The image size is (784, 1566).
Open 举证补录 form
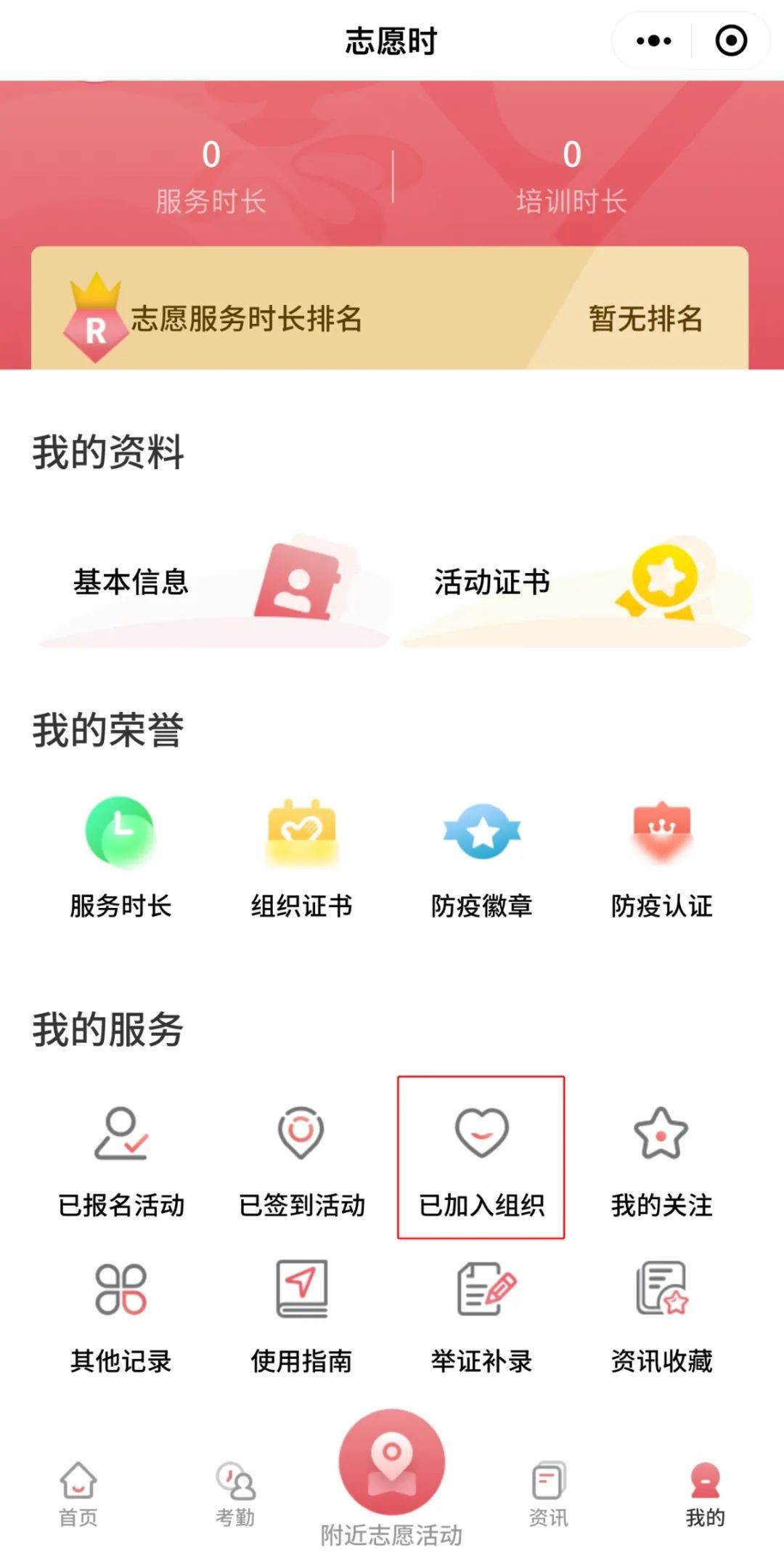pos(482,1316)
